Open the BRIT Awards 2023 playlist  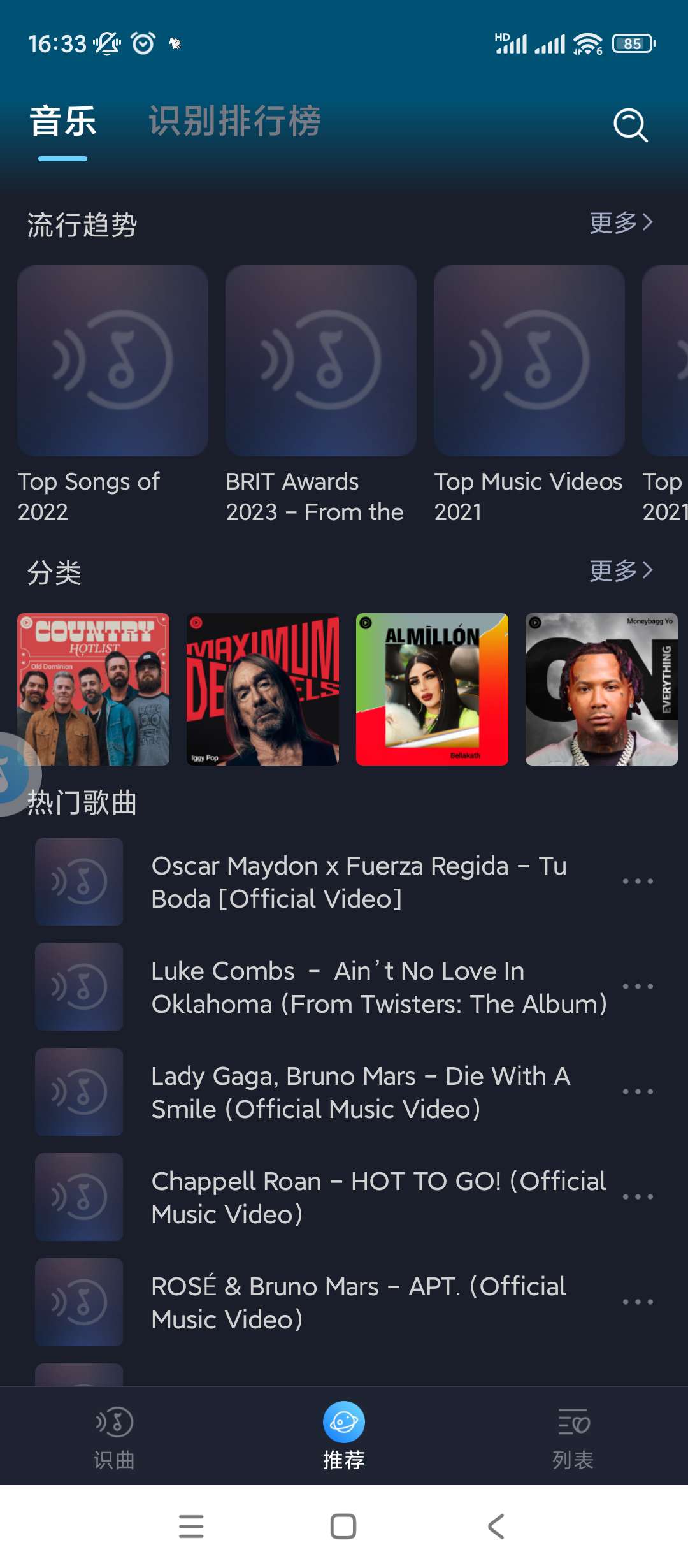tap(320, 361)
